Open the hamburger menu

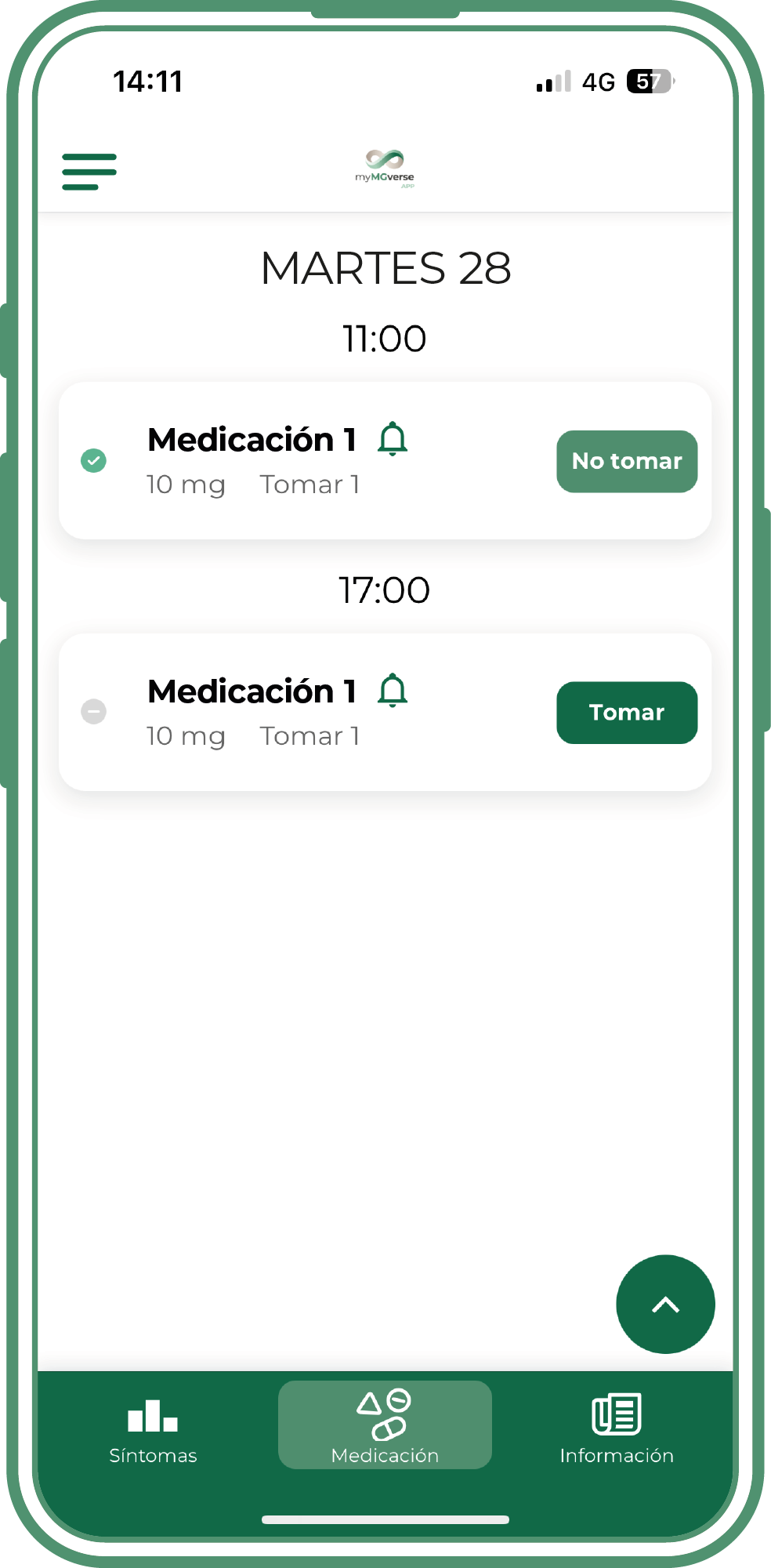(89, 172)
